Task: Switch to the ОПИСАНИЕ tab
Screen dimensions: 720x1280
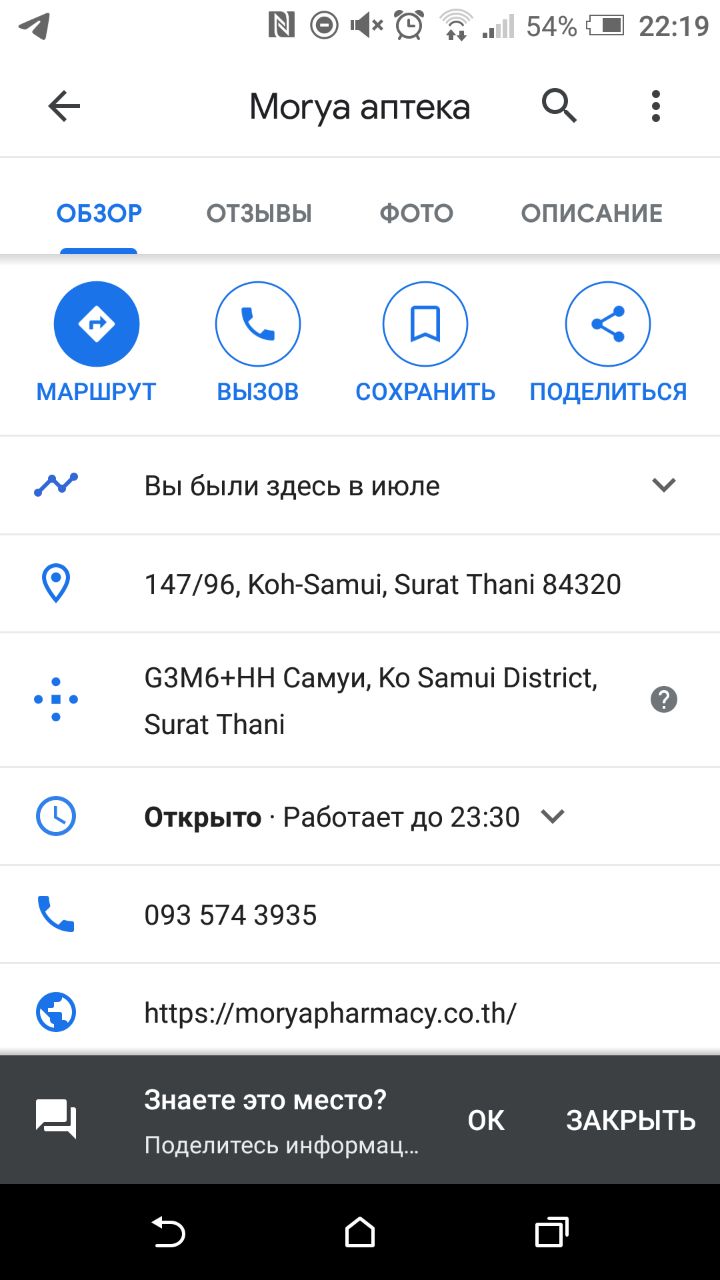Action: coord(592,213)
